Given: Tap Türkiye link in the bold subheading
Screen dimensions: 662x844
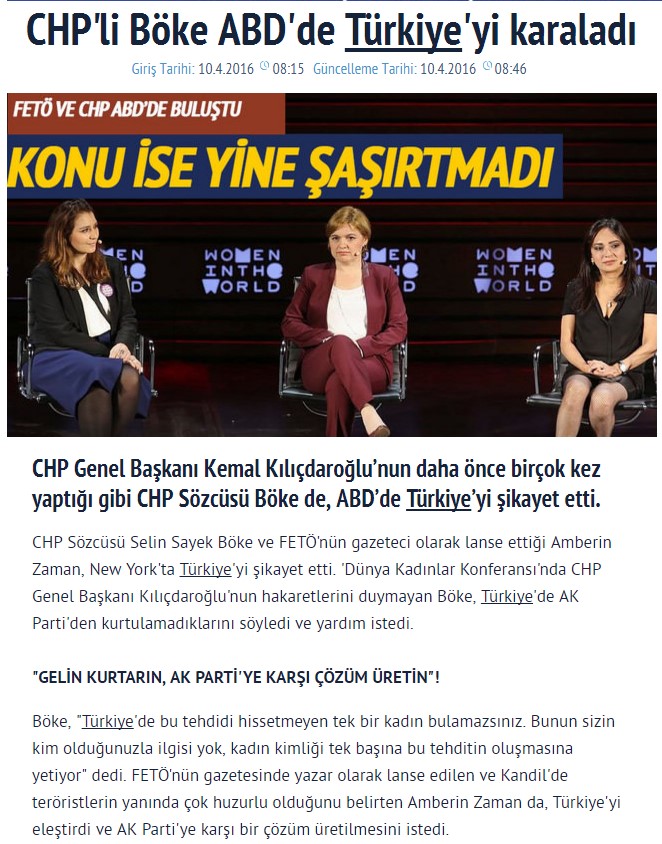Looking at the screenshot, I should click(x=438, y=497).
